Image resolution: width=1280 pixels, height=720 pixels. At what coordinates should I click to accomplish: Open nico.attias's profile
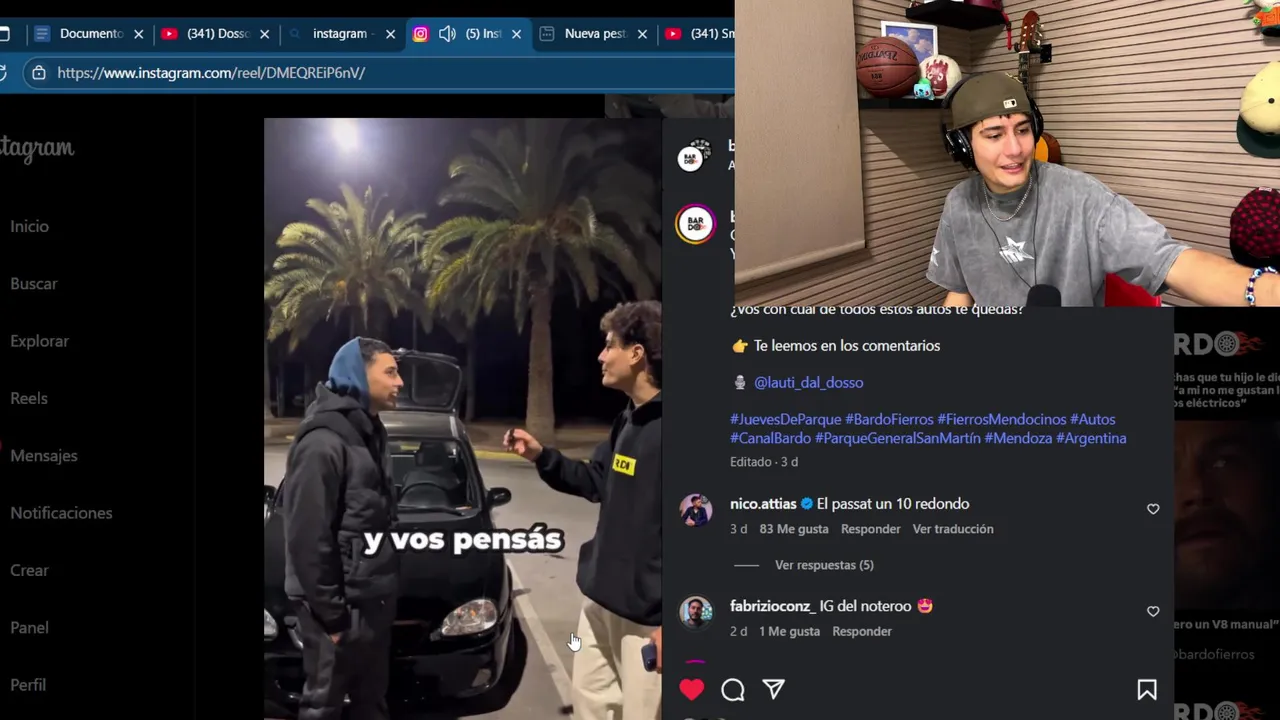[763, 504]
